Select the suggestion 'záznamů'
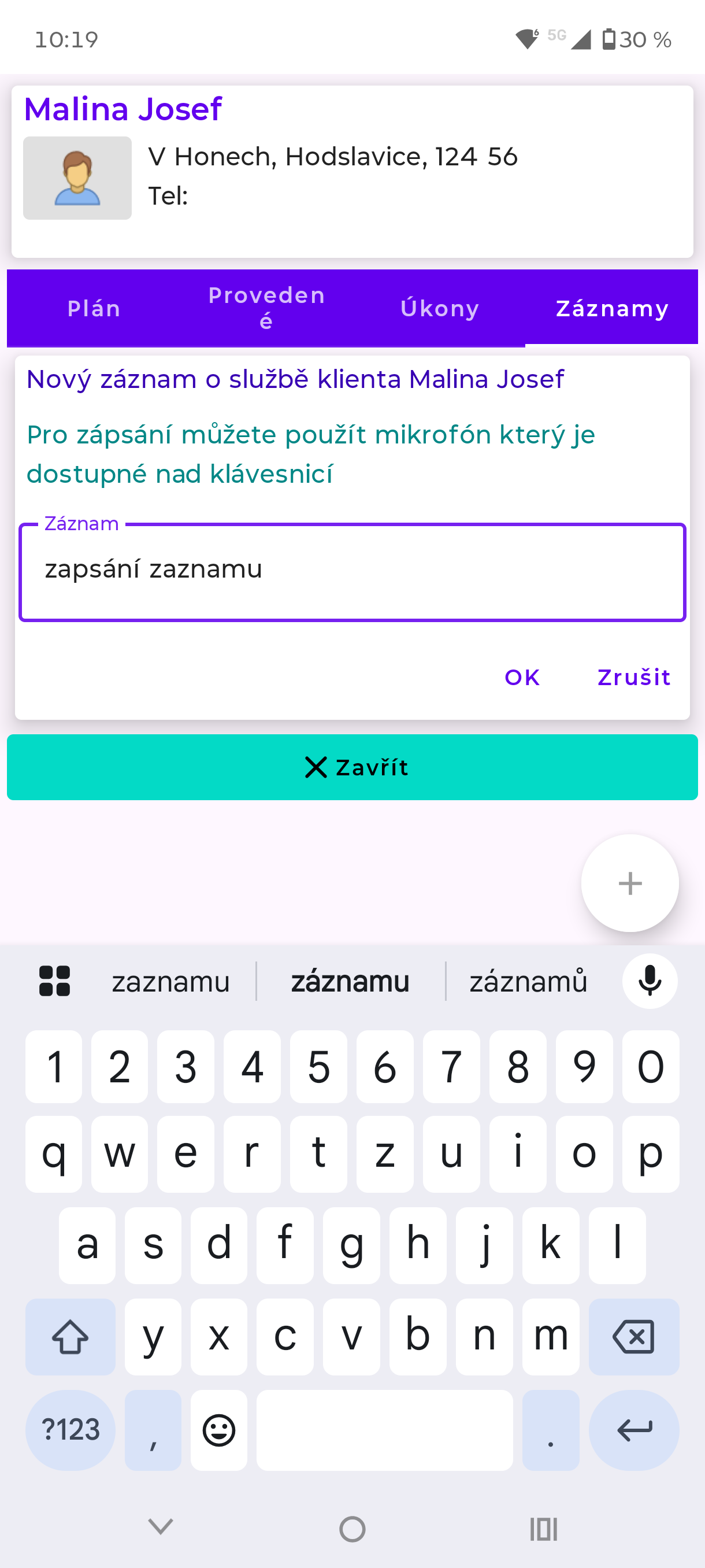The image size is (705, 1568). pyautogui.click(x=528, y=981)
